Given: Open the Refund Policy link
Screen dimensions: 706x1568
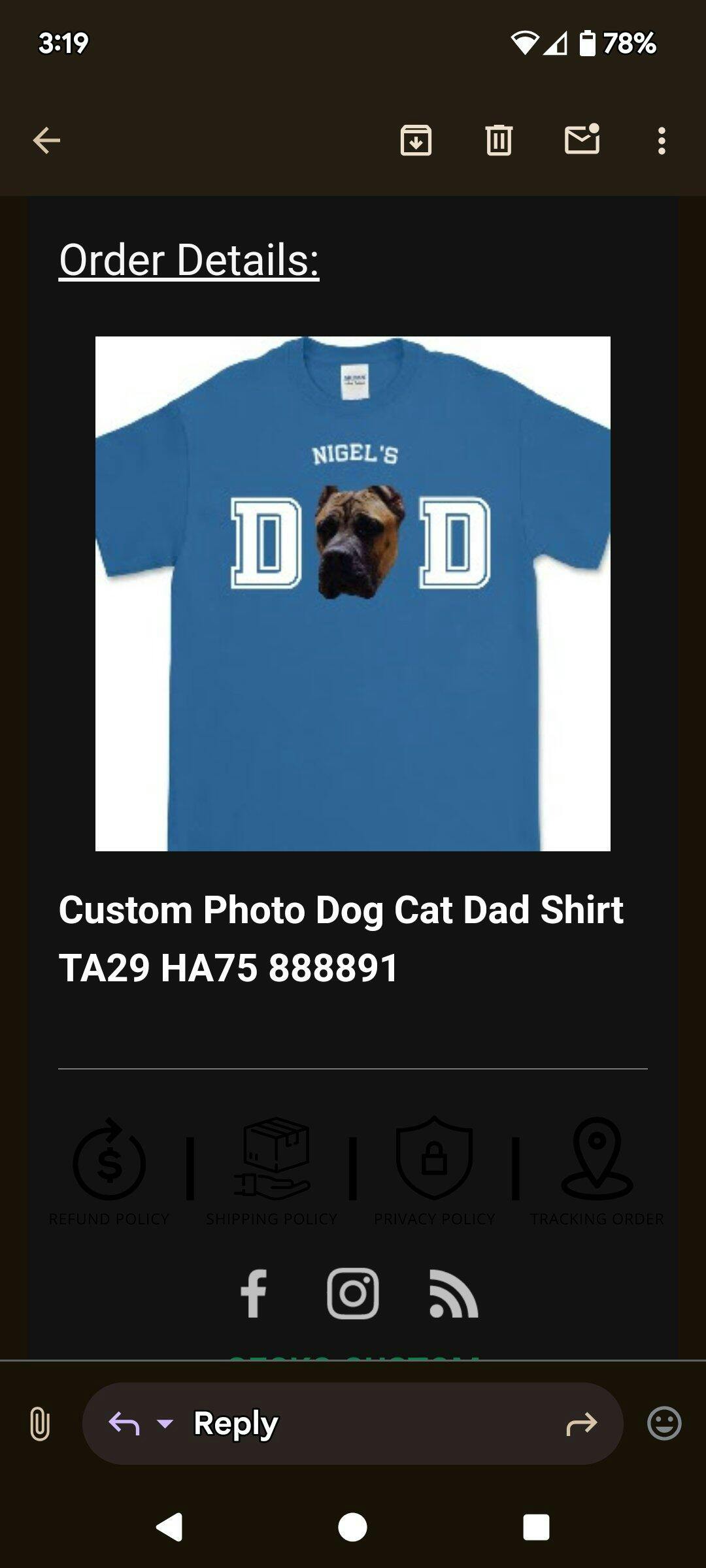Looking at the screenshot, I should pos(109,1171).
